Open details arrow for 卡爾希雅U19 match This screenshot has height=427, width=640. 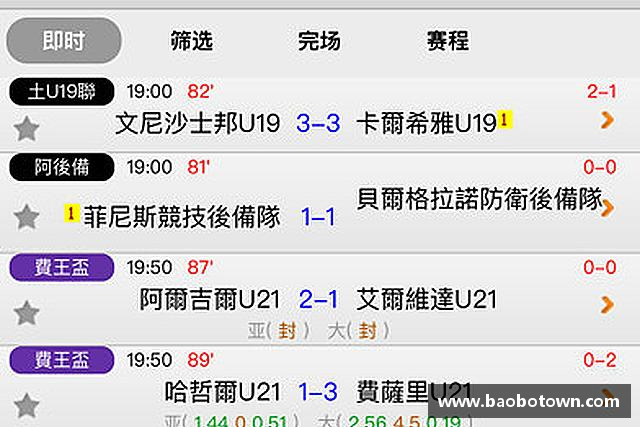point(606,122)
